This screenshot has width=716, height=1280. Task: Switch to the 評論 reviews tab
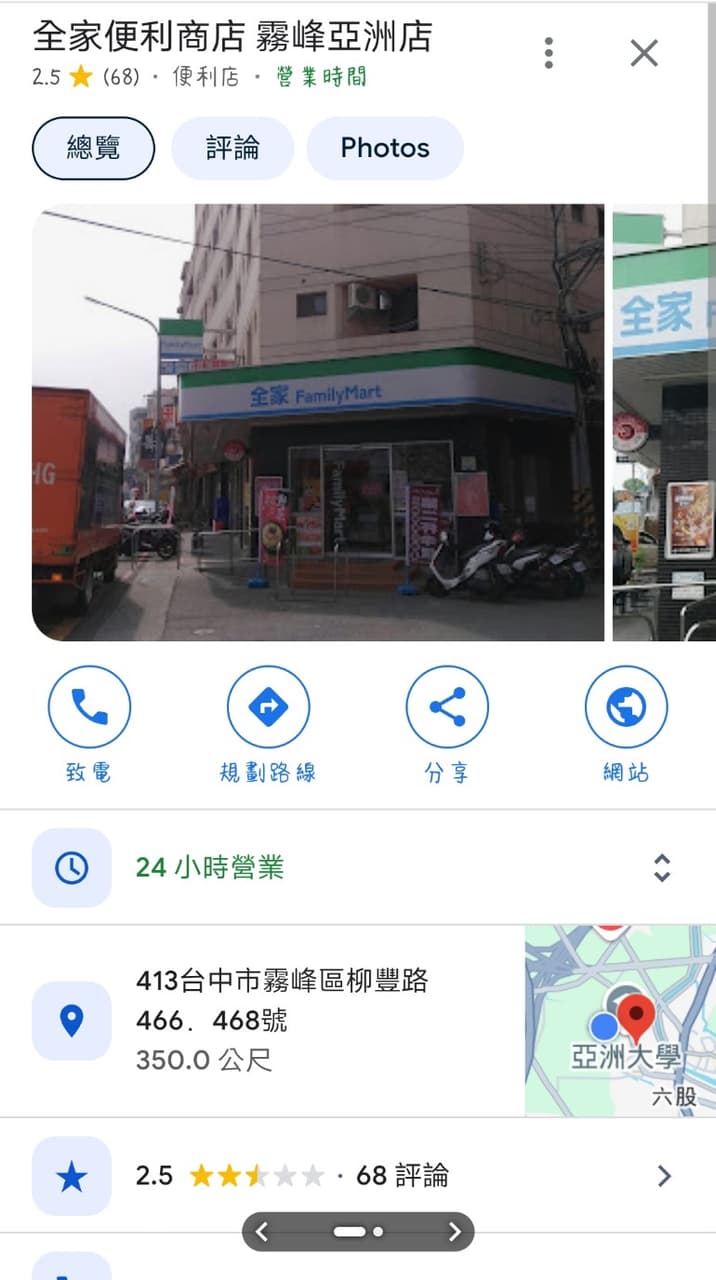[x=232, y=148]
